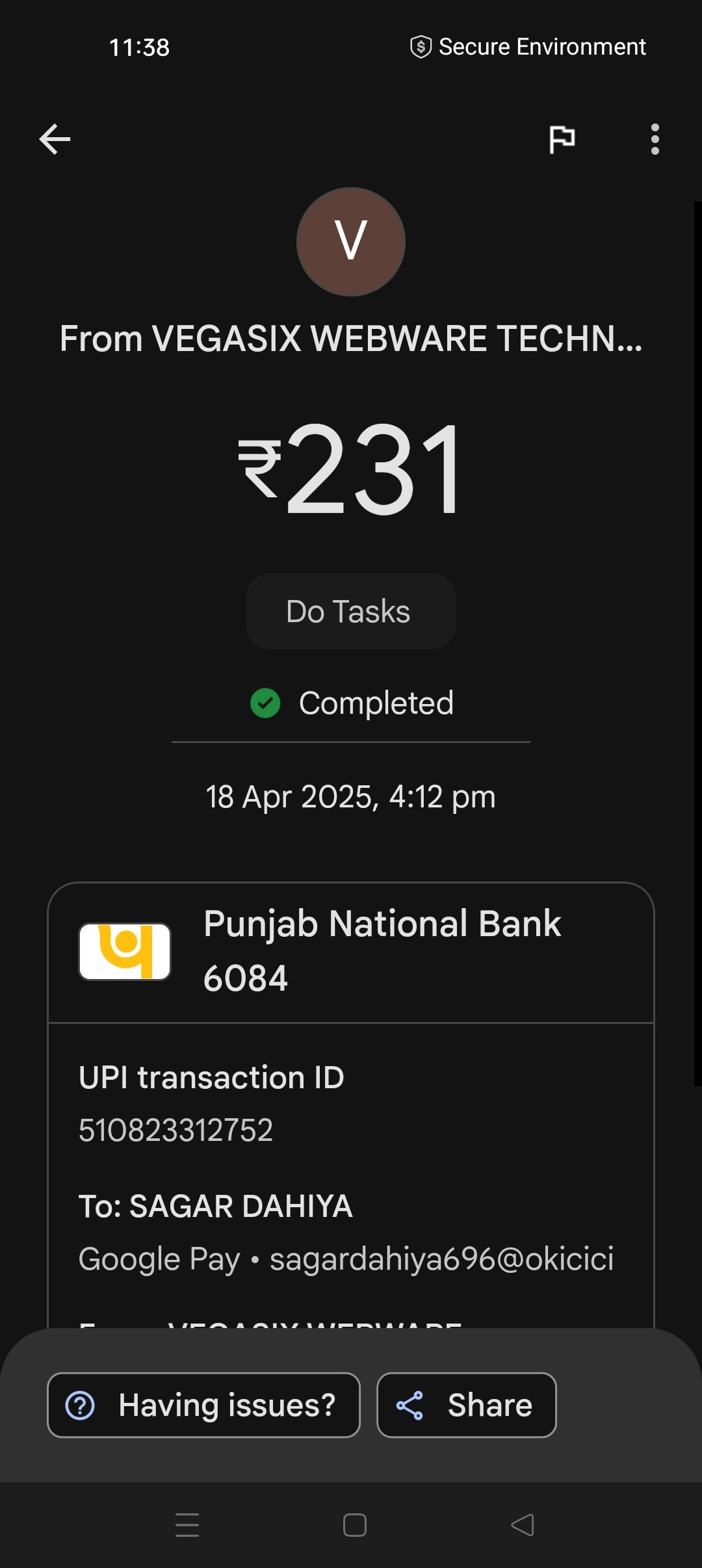The height and width of the screenshot is (1568, 702).
Task: Go back using the top-left arrow
Action: [55, 139]
